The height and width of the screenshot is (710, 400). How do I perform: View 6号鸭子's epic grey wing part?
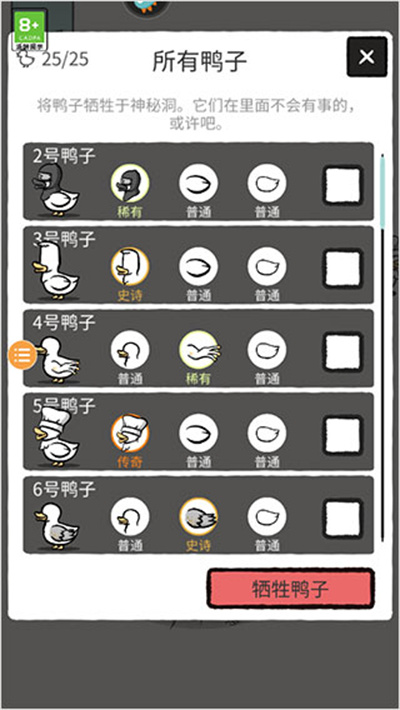198,517
